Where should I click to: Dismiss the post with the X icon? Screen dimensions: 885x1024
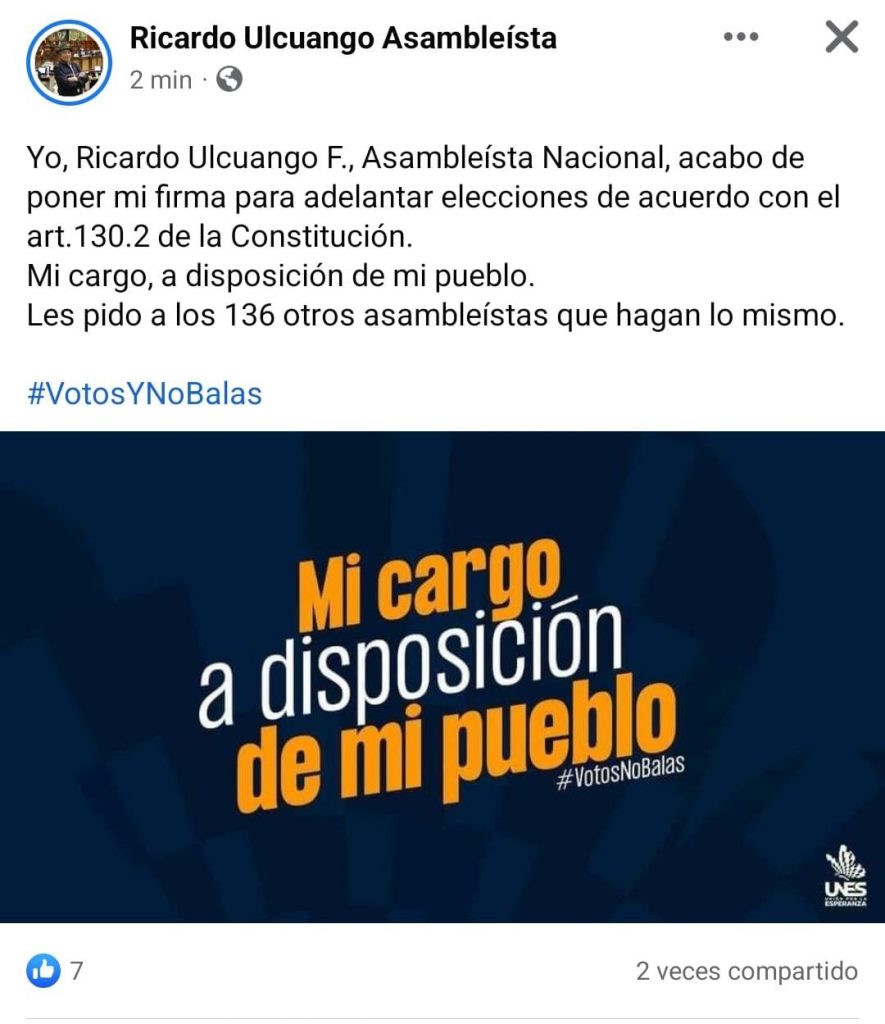click(841, 38)
